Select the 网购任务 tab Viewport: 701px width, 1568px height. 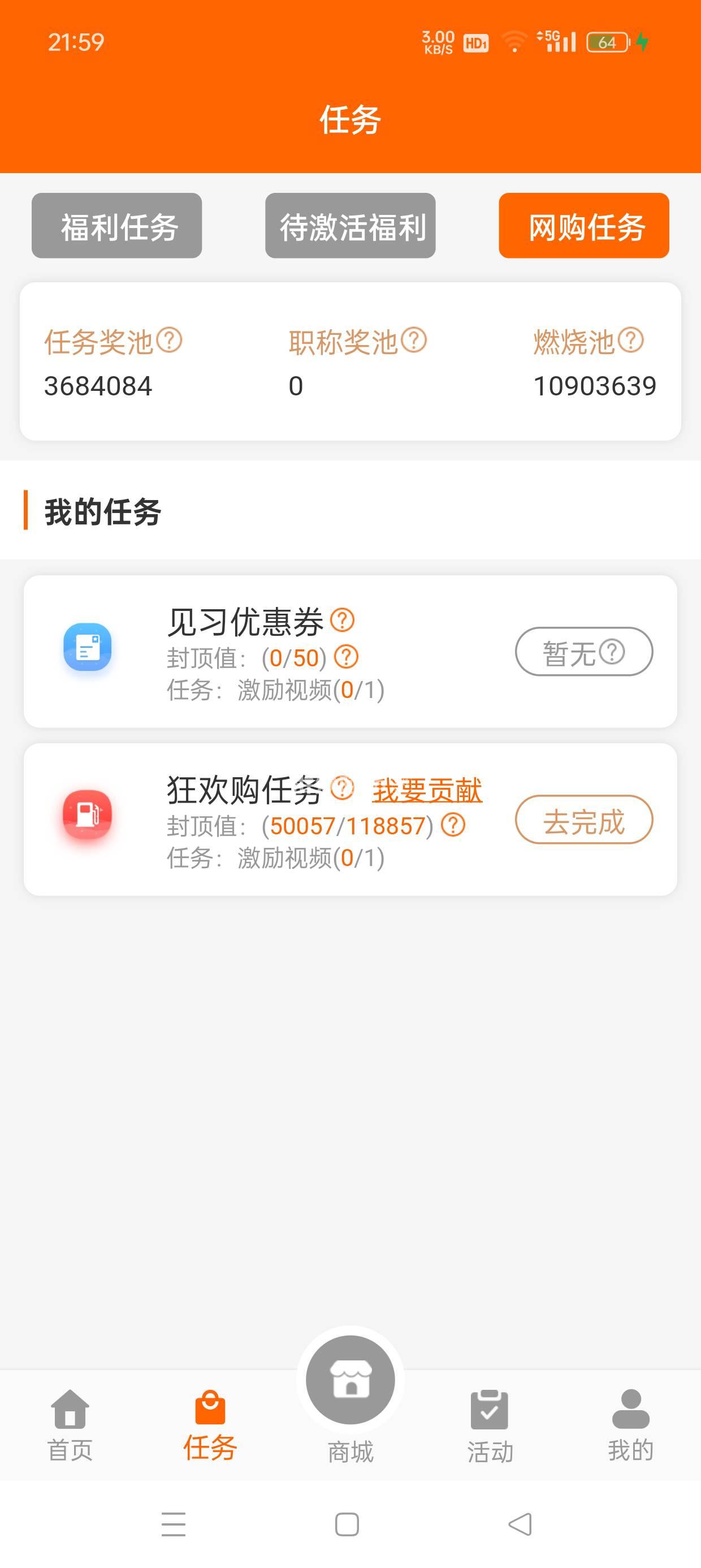point(583,226)
